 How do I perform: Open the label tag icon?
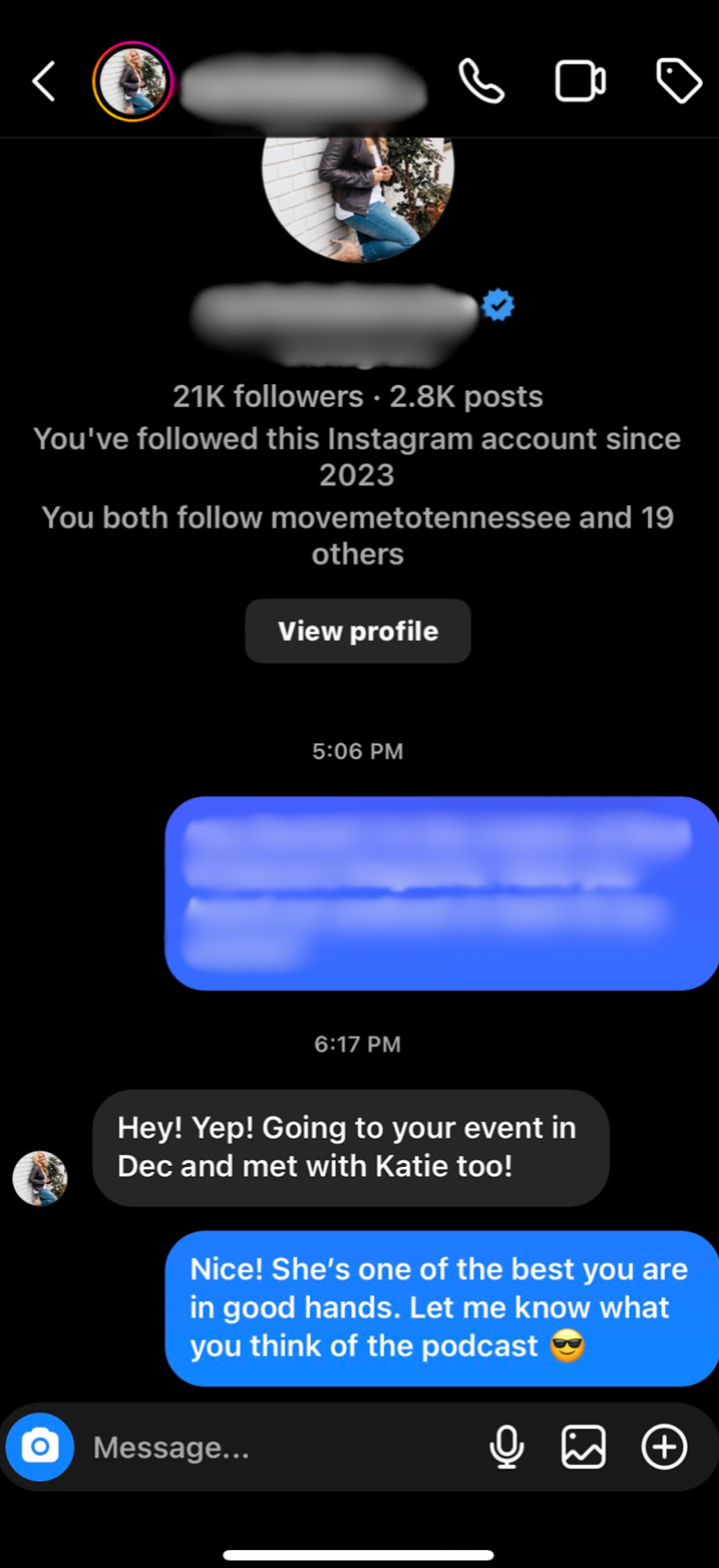[x=678, y=81]
